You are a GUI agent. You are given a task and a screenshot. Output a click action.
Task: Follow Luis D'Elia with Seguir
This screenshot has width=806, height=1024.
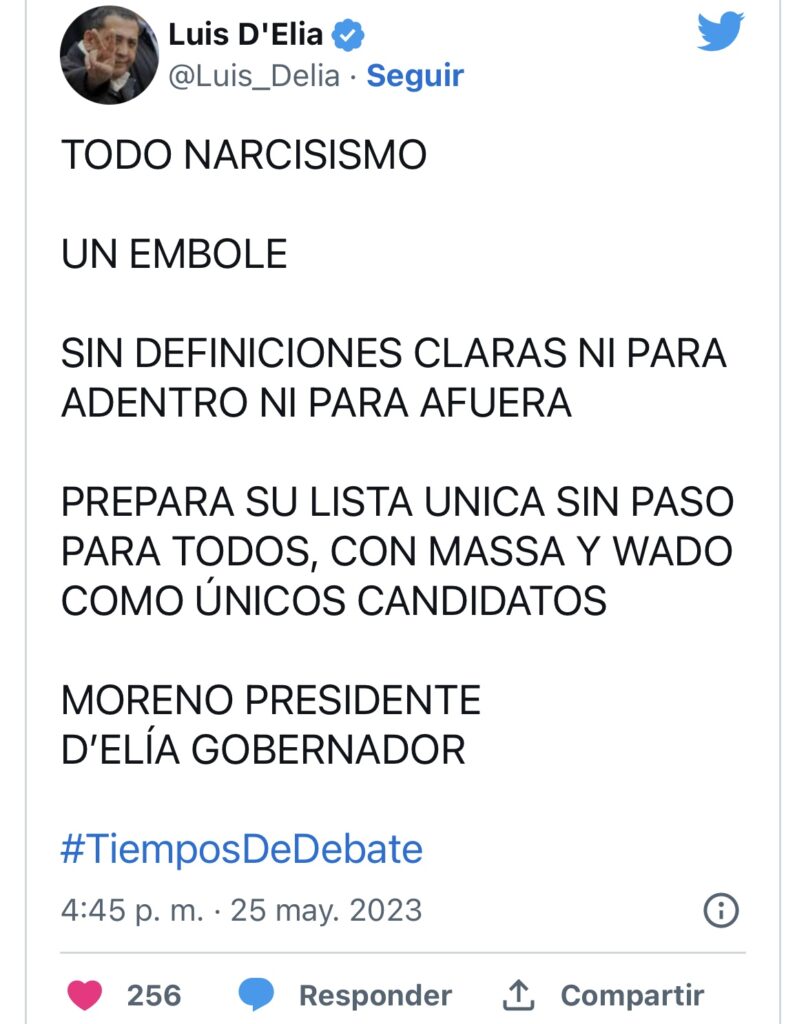pyautogui.click(x=415, y=76)
